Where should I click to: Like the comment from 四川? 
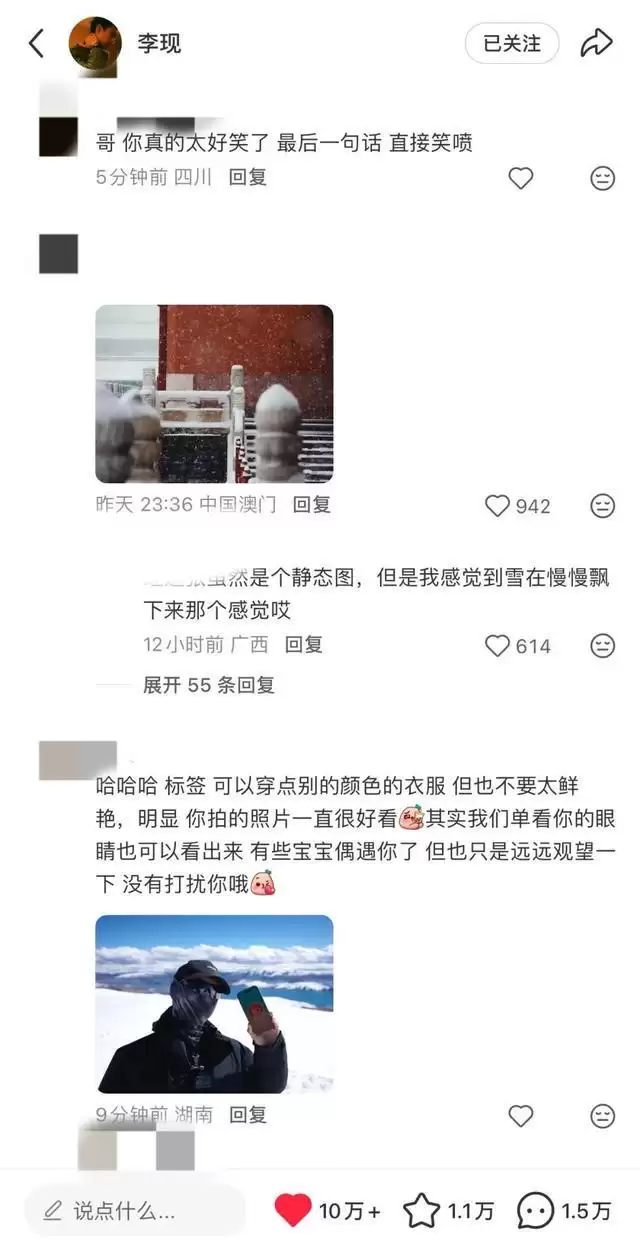pyautogui.click(x=521, y=179)
